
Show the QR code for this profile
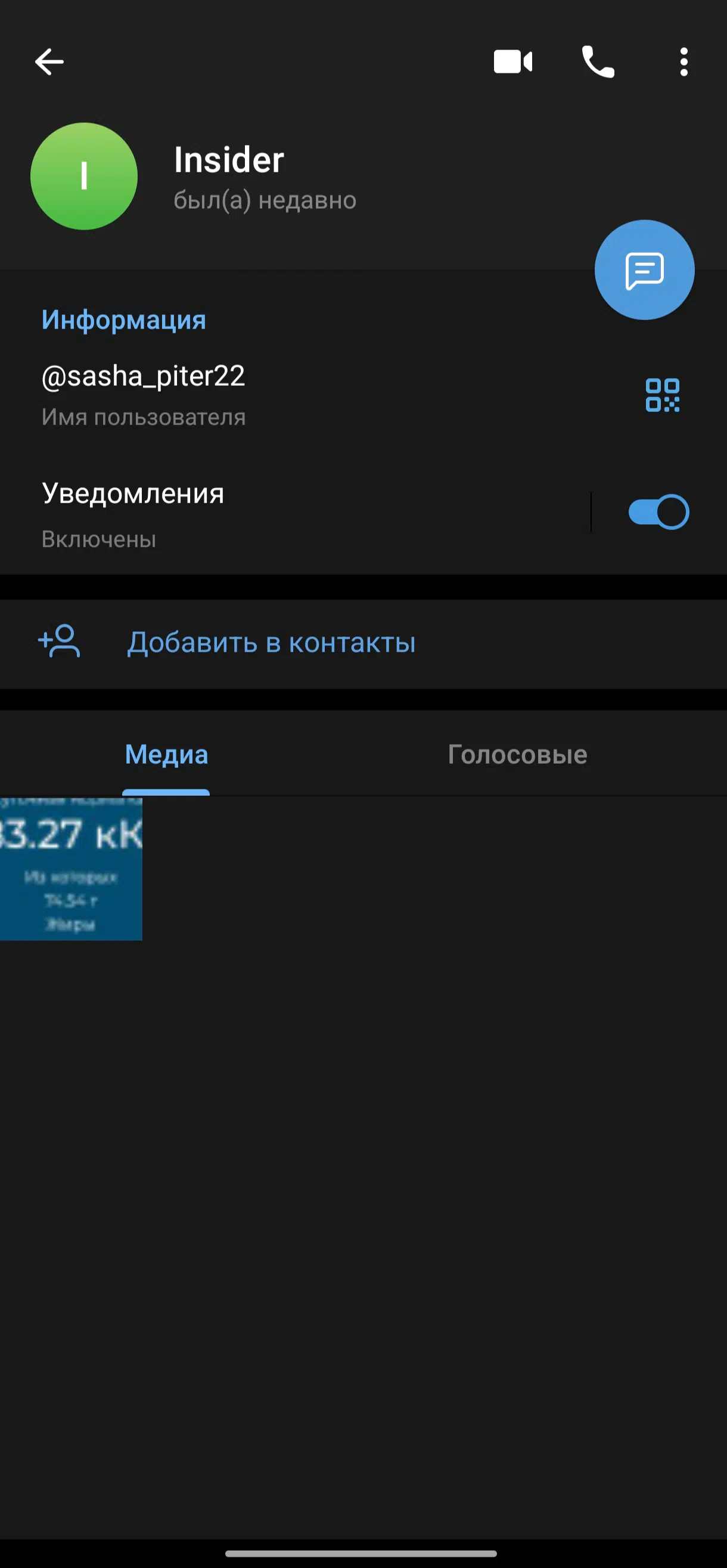click(x=662, y=395)
